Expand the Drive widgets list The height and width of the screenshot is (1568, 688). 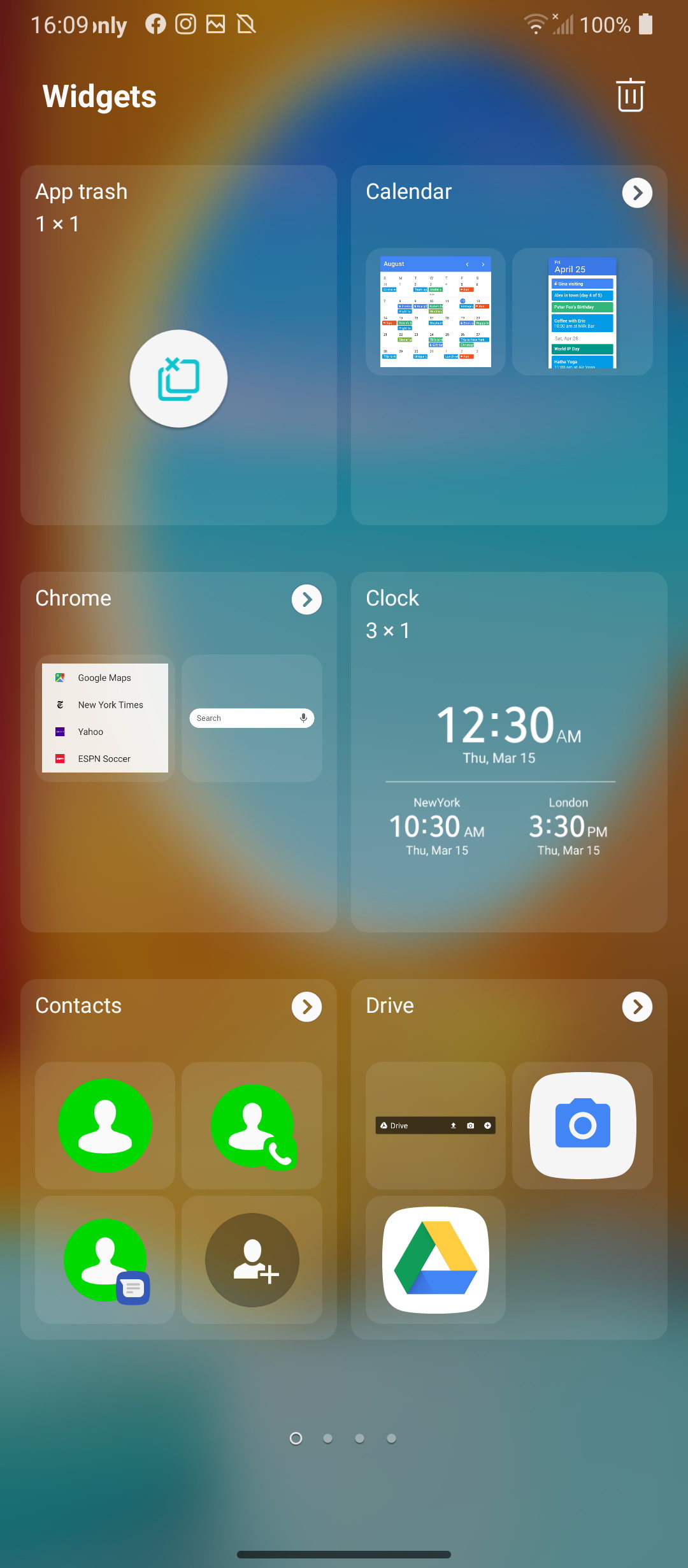tap(637, 1006)
